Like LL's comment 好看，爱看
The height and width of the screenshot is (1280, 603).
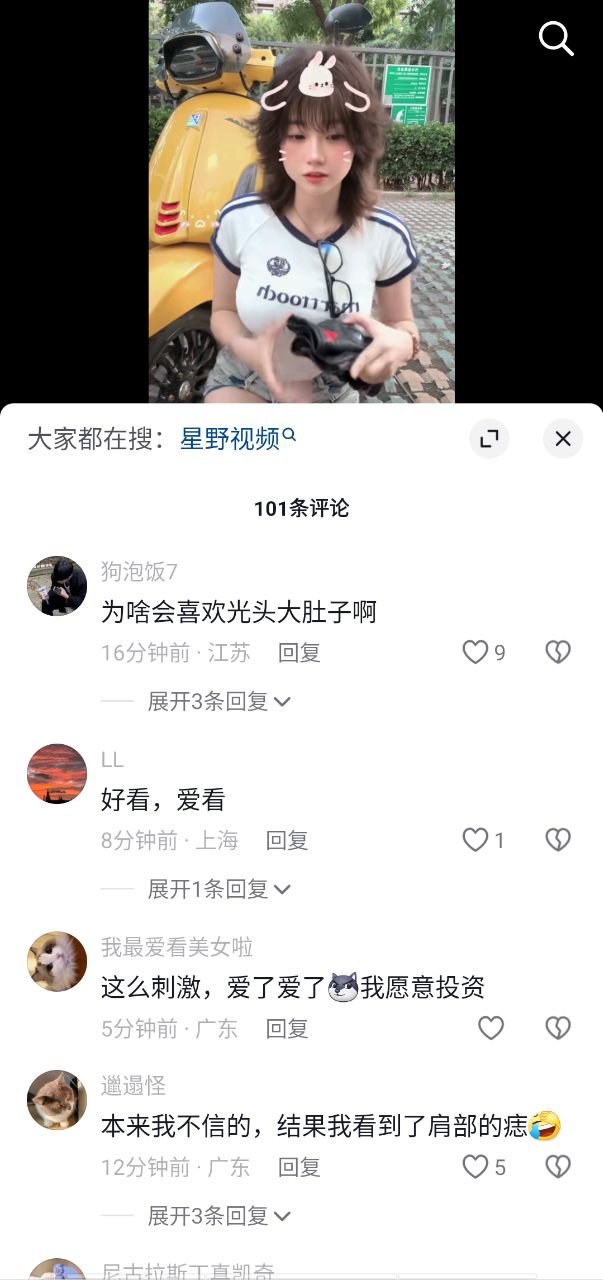[x=475, y=841]
